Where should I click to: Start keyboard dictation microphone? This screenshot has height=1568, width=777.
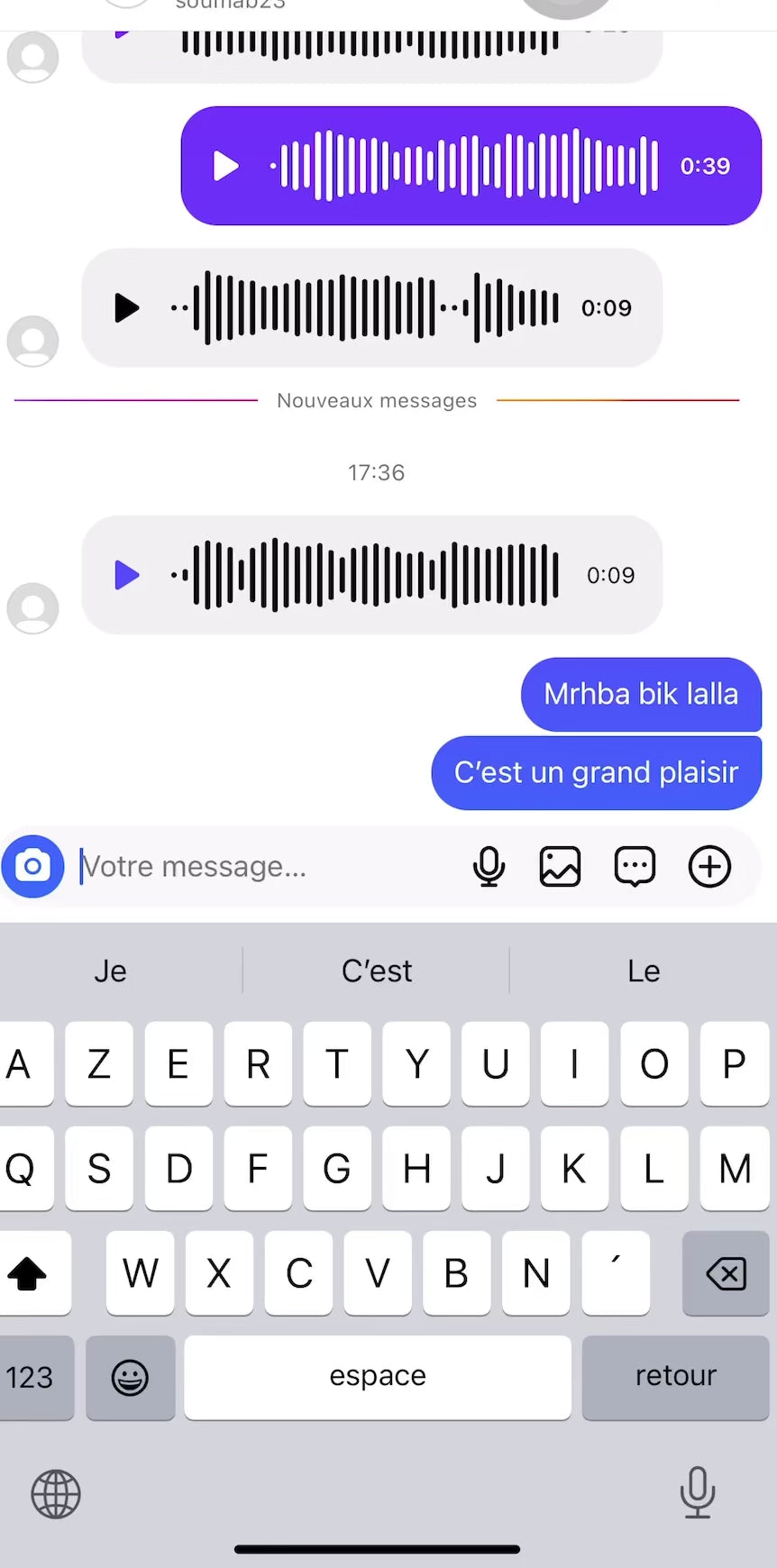(x=698, y=1492)
